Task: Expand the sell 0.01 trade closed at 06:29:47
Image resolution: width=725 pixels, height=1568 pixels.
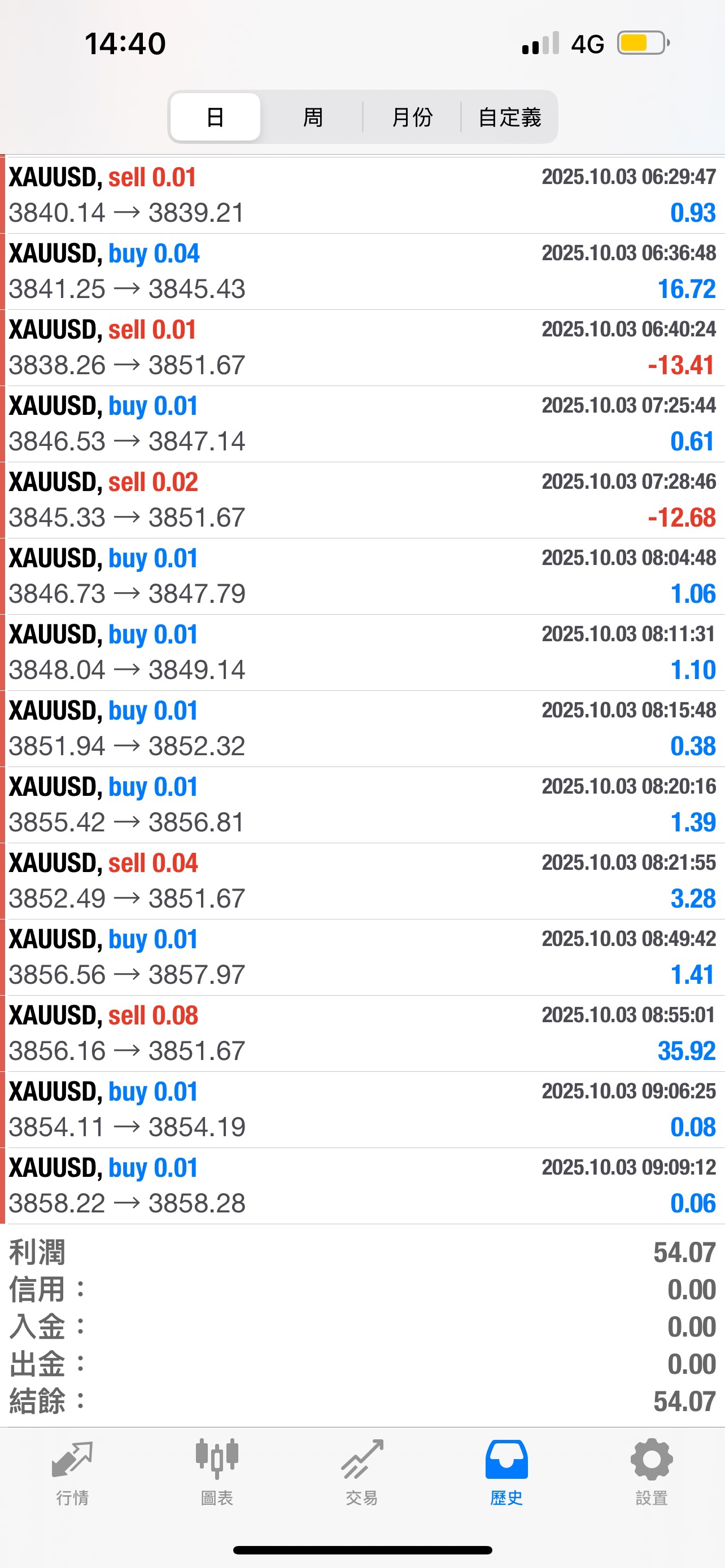Action: click(362, 195)
